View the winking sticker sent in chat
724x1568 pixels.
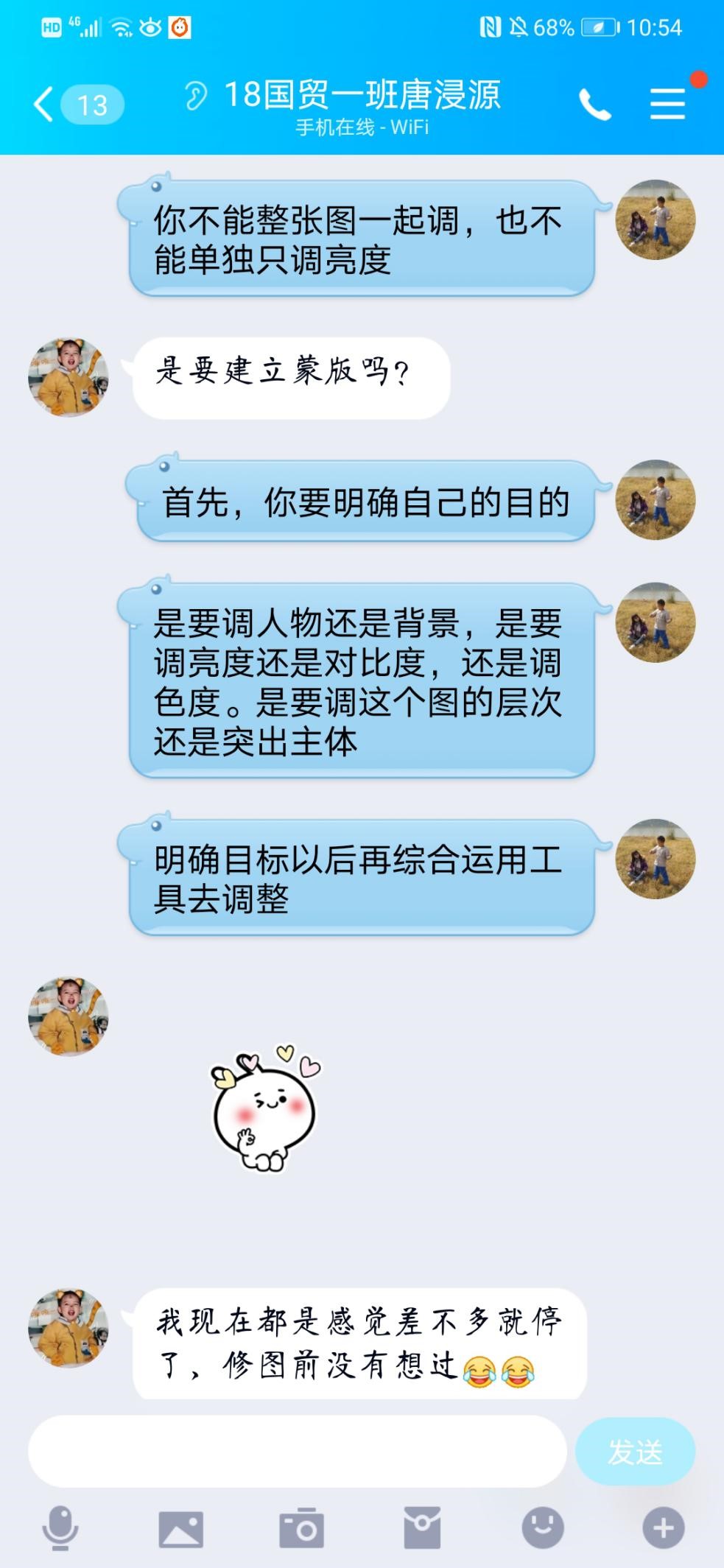265,1107
